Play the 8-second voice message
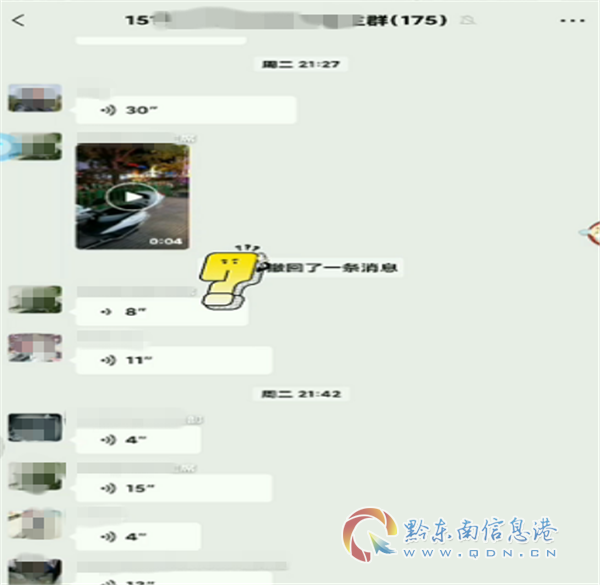The height and width of the screenshot is (585, 600). pos(160,311)
